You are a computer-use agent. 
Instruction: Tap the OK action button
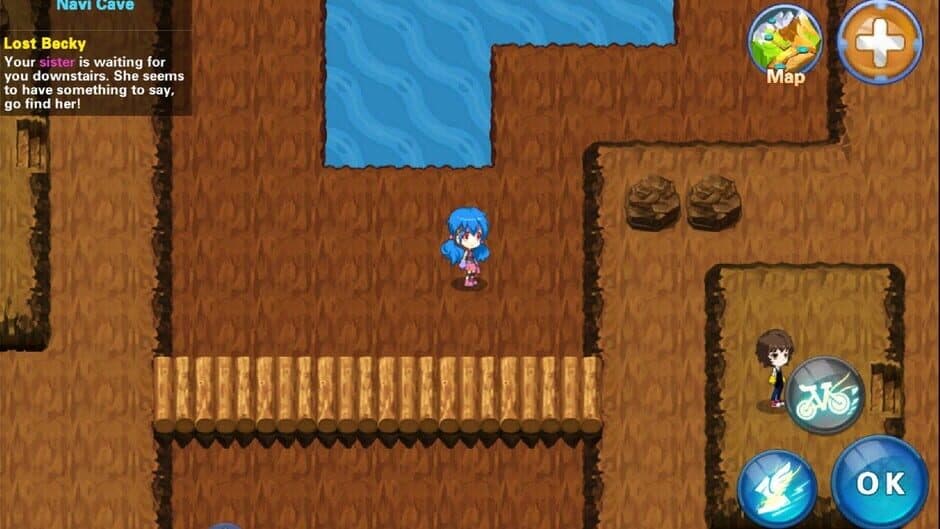point(881,483)
